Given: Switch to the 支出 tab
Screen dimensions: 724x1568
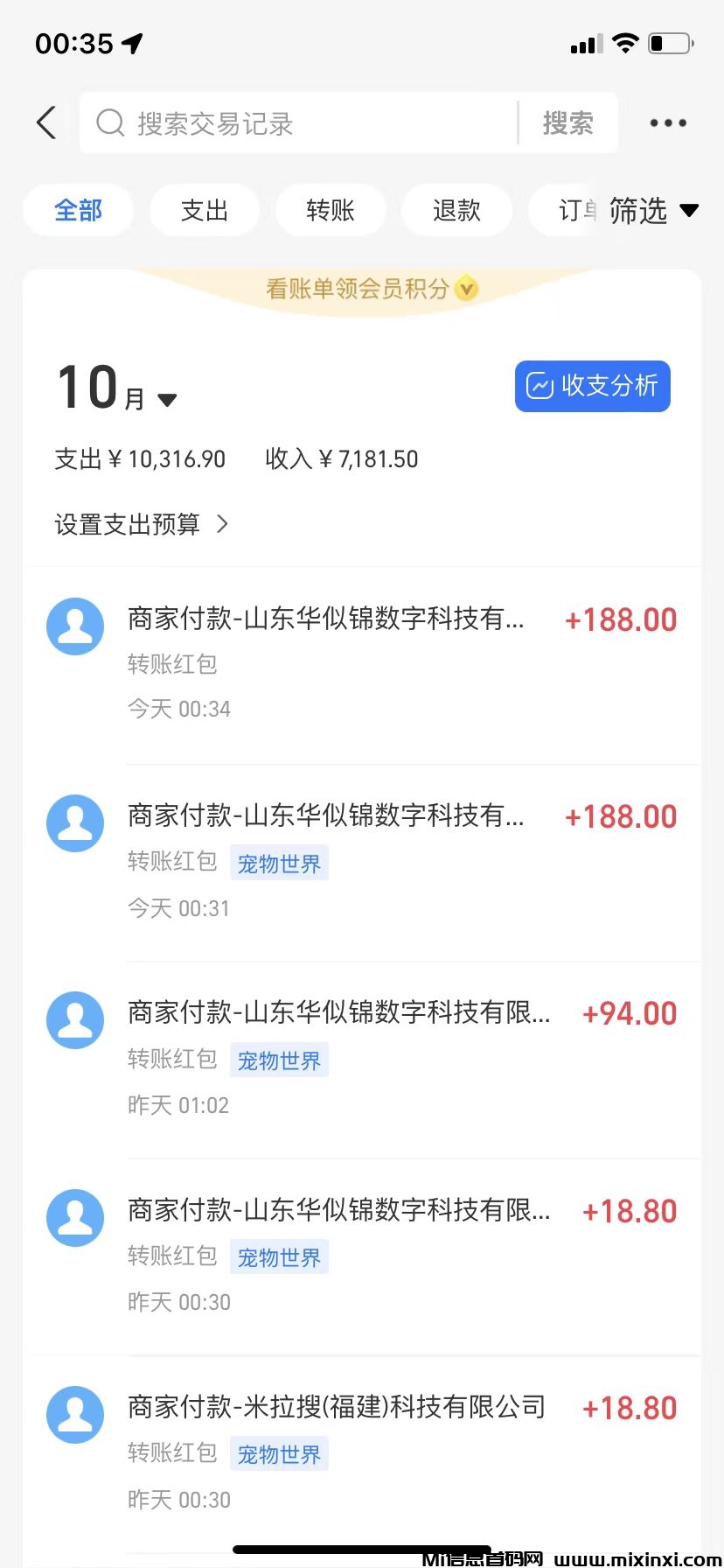Looking at the screenshot, I should pyautogui.click(x=205, y=210).
